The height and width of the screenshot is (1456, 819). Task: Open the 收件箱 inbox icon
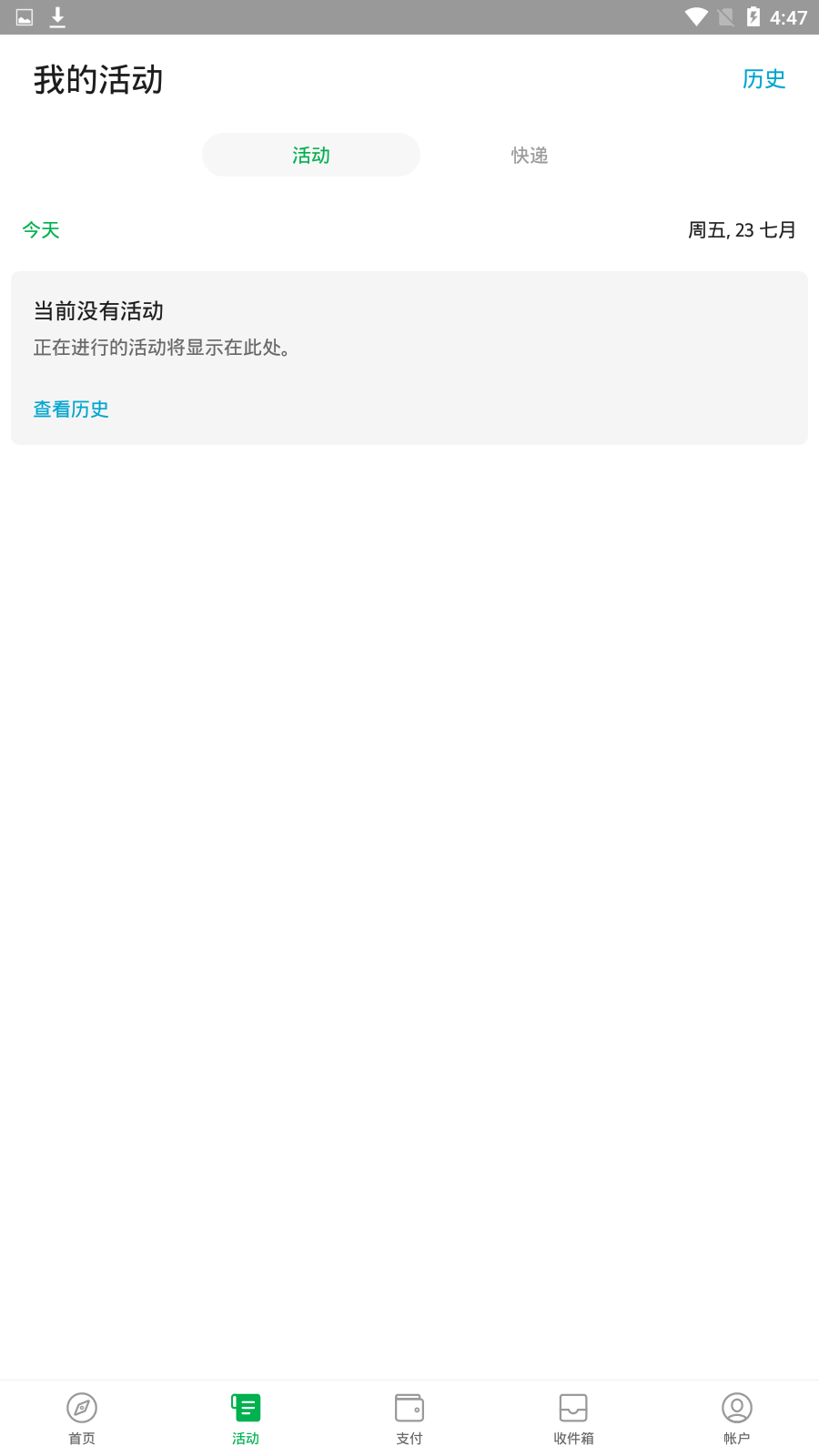[x=572, y=1407]
